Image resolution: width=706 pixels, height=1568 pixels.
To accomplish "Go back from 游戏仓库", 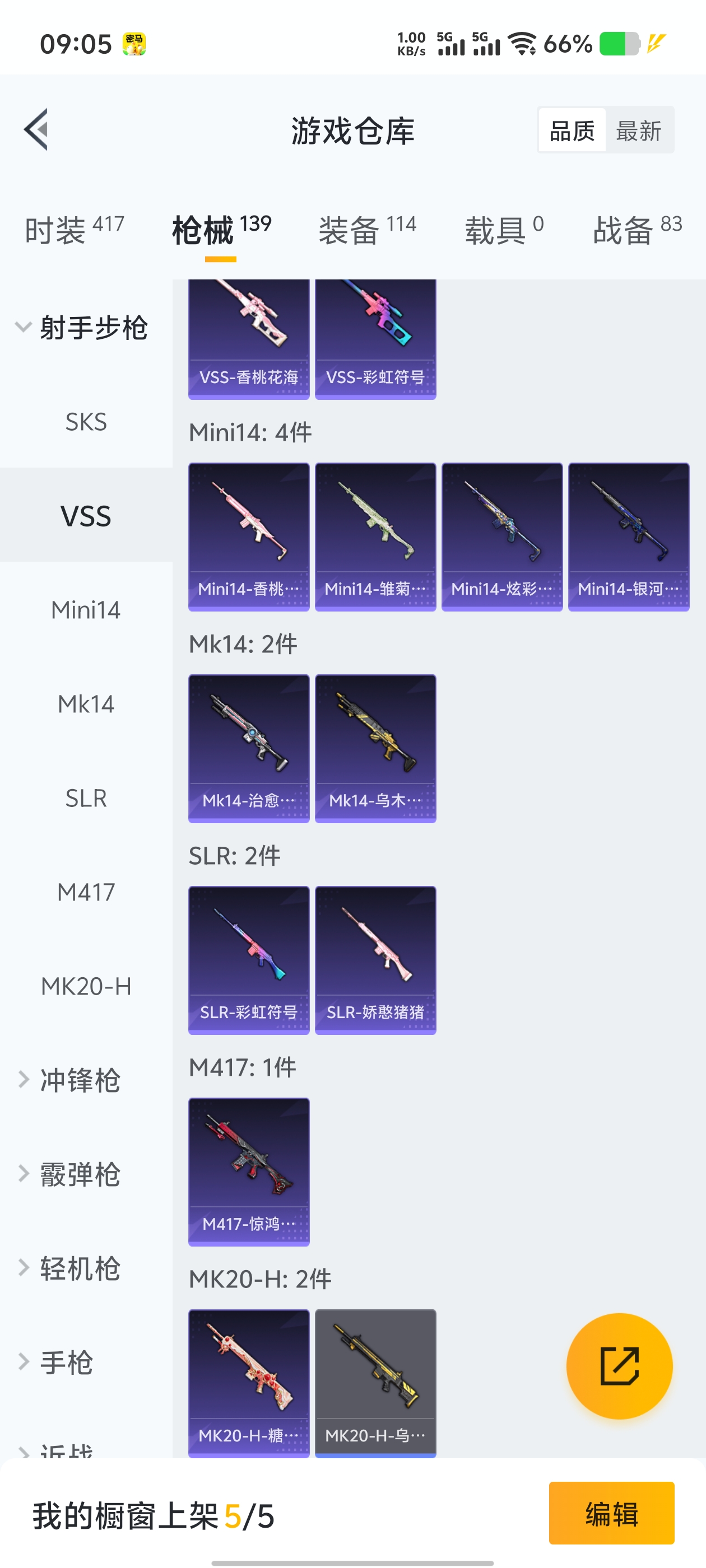I will click(x=36, y=130).
